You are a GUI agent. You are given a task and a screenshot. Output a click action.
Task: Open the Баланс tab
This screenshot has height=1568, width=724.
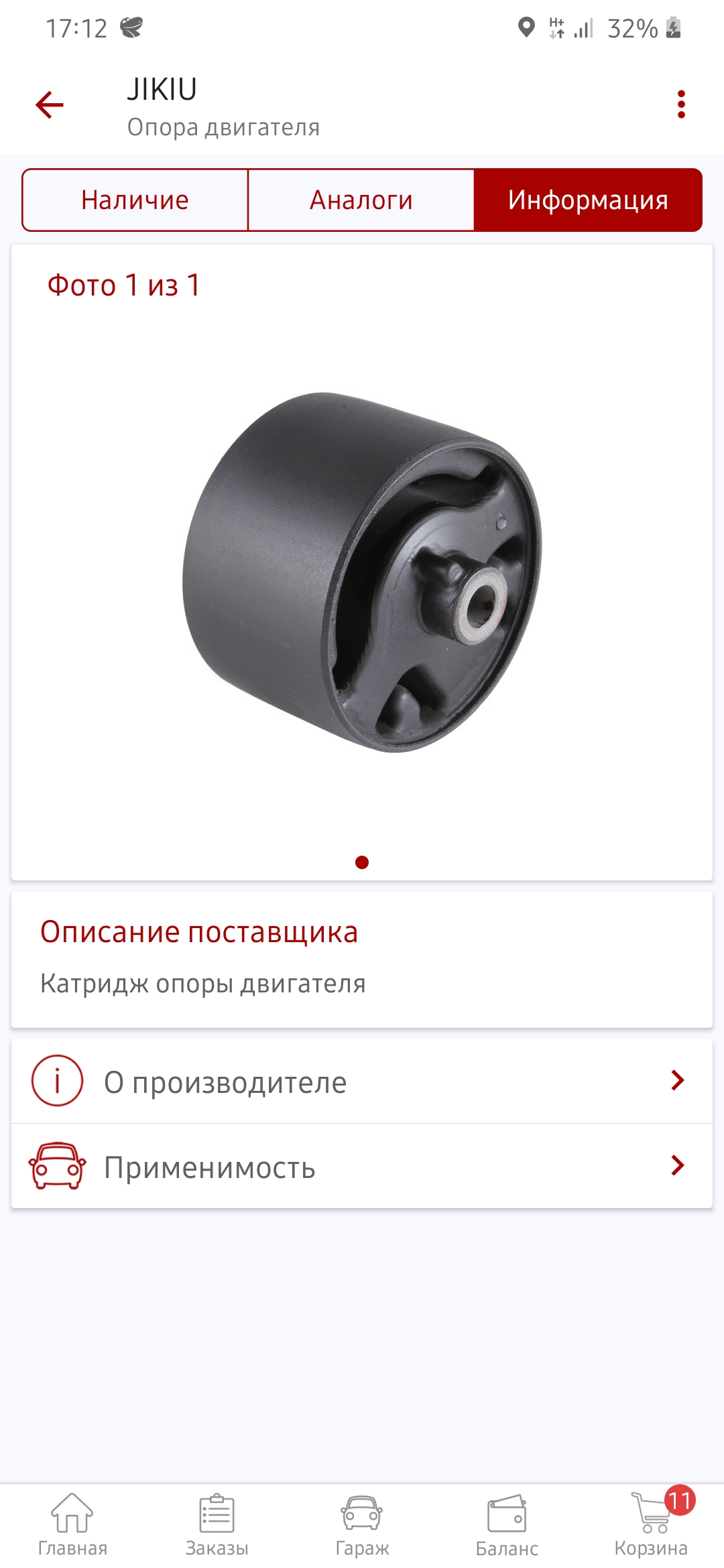507,1524
